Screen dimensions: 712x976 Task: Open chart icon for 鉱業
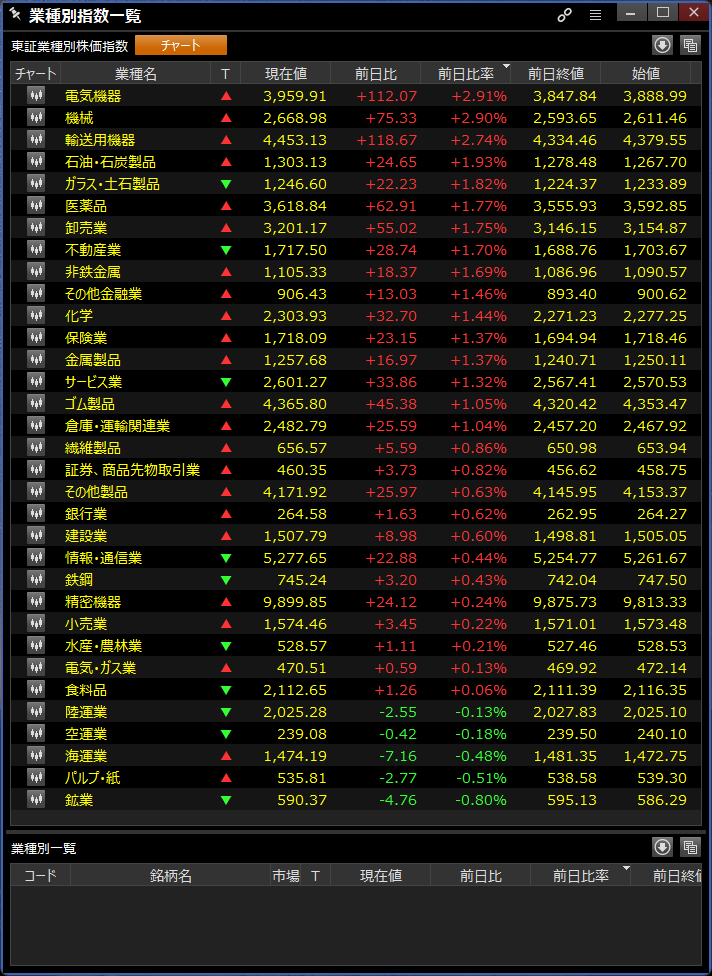36,800
